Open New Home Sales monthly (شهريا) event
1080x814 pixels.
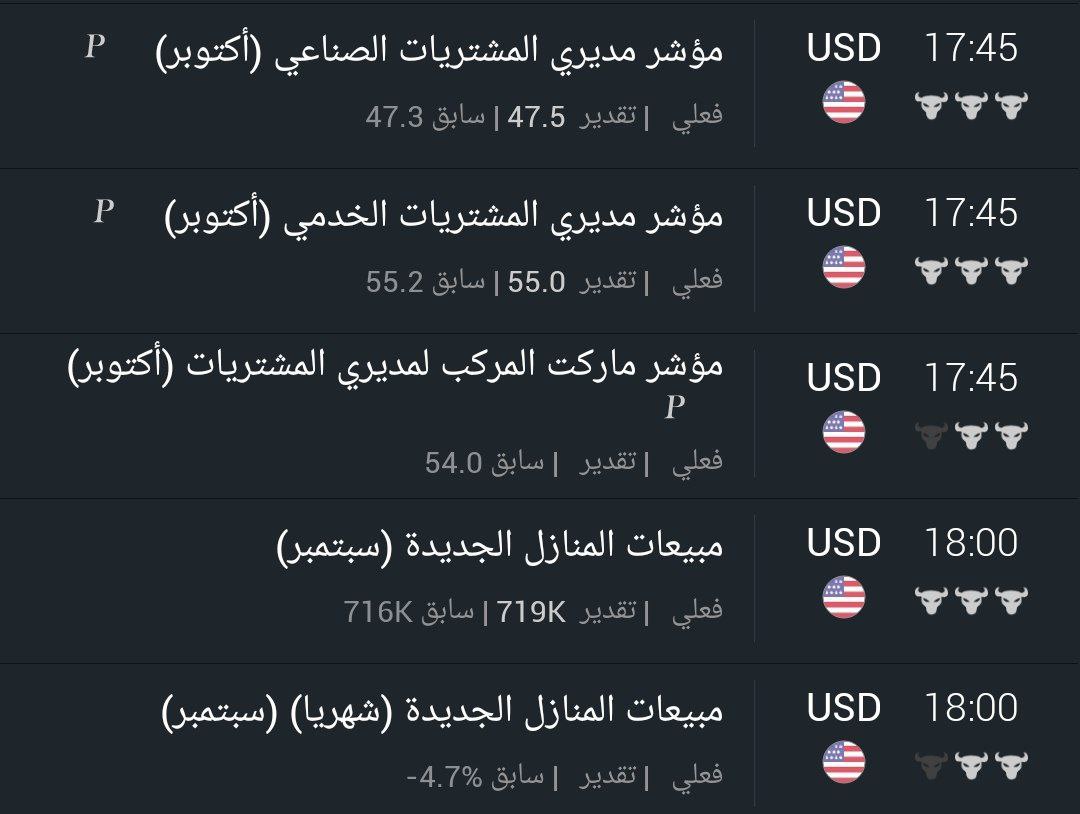tap(442, 711)
